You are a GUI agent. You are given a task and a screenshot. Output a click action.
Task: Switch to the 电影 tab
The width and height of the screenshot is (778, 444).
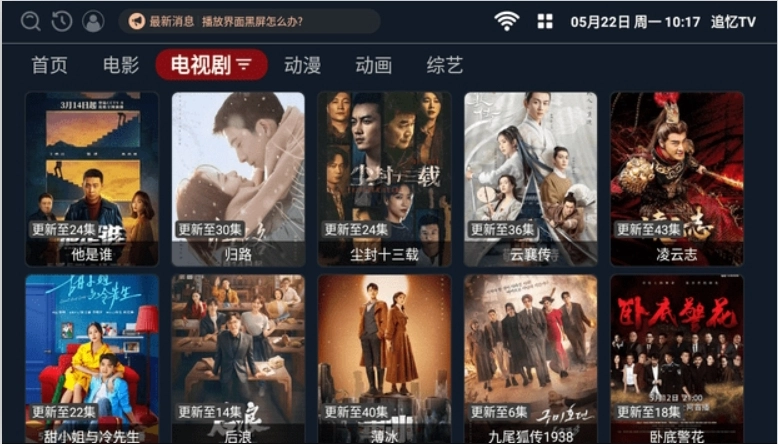click(121, 66)
